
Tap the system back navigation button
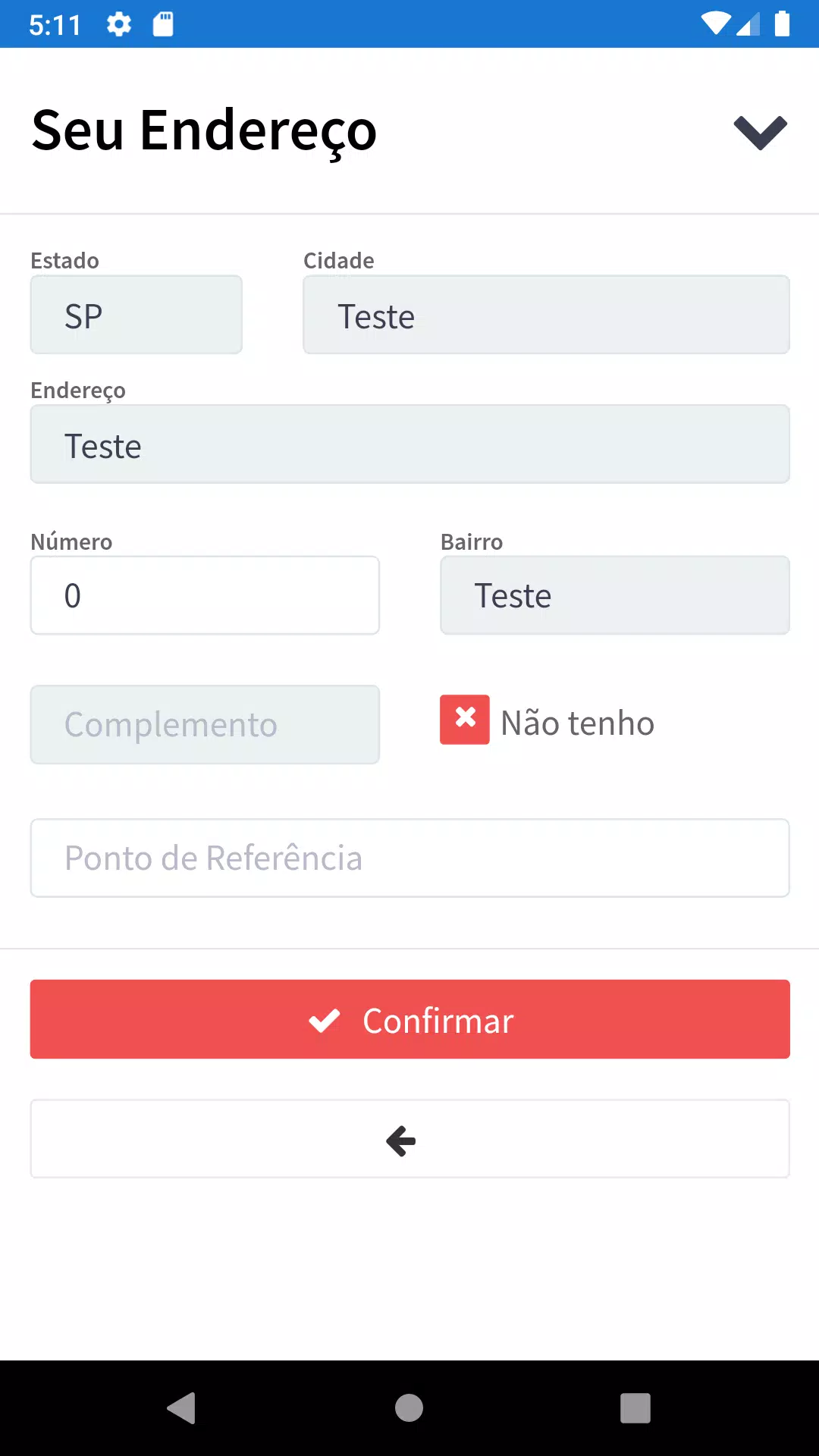pyautogui.click(x=182, y=1408)
